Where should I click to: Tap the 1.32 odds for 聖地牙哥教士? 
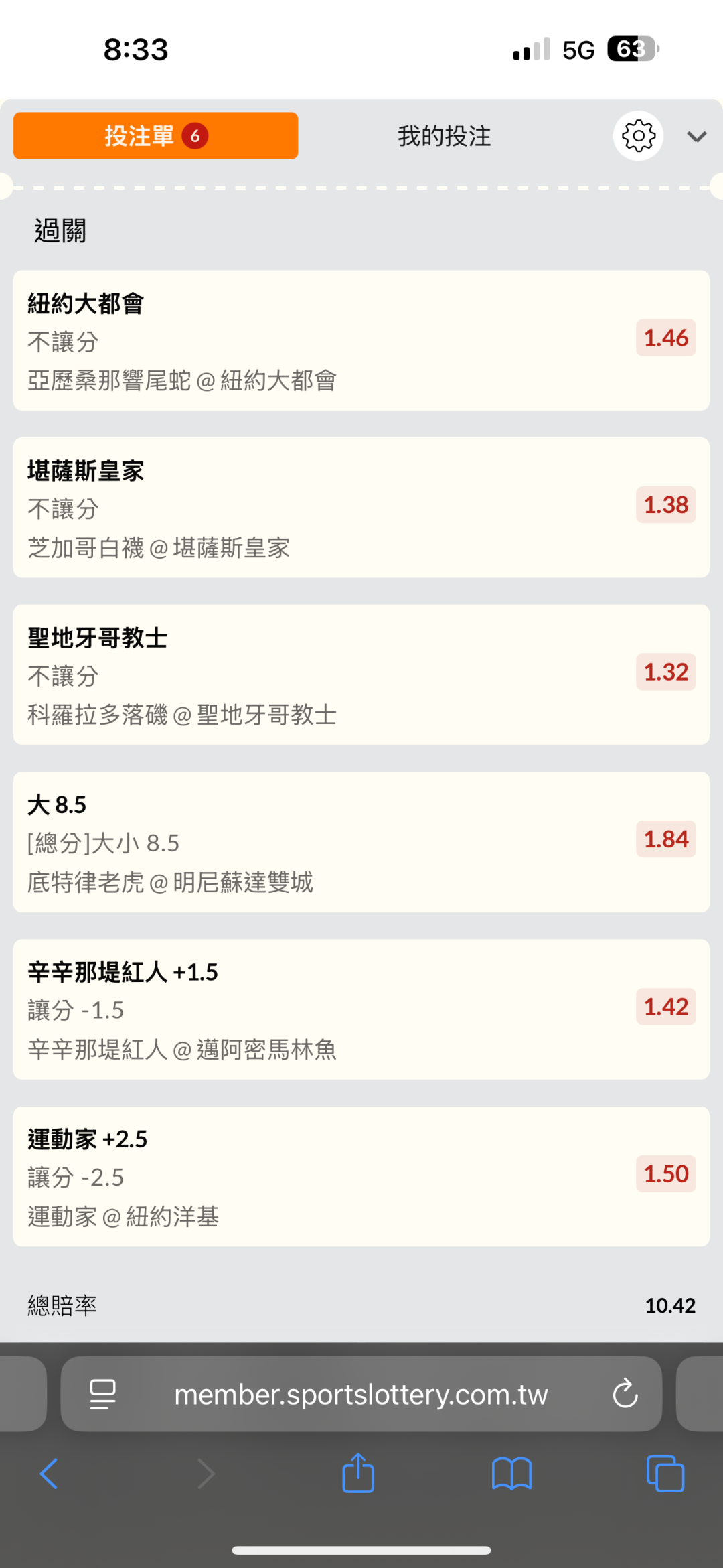pyautogui.click(x=665, y=672)
